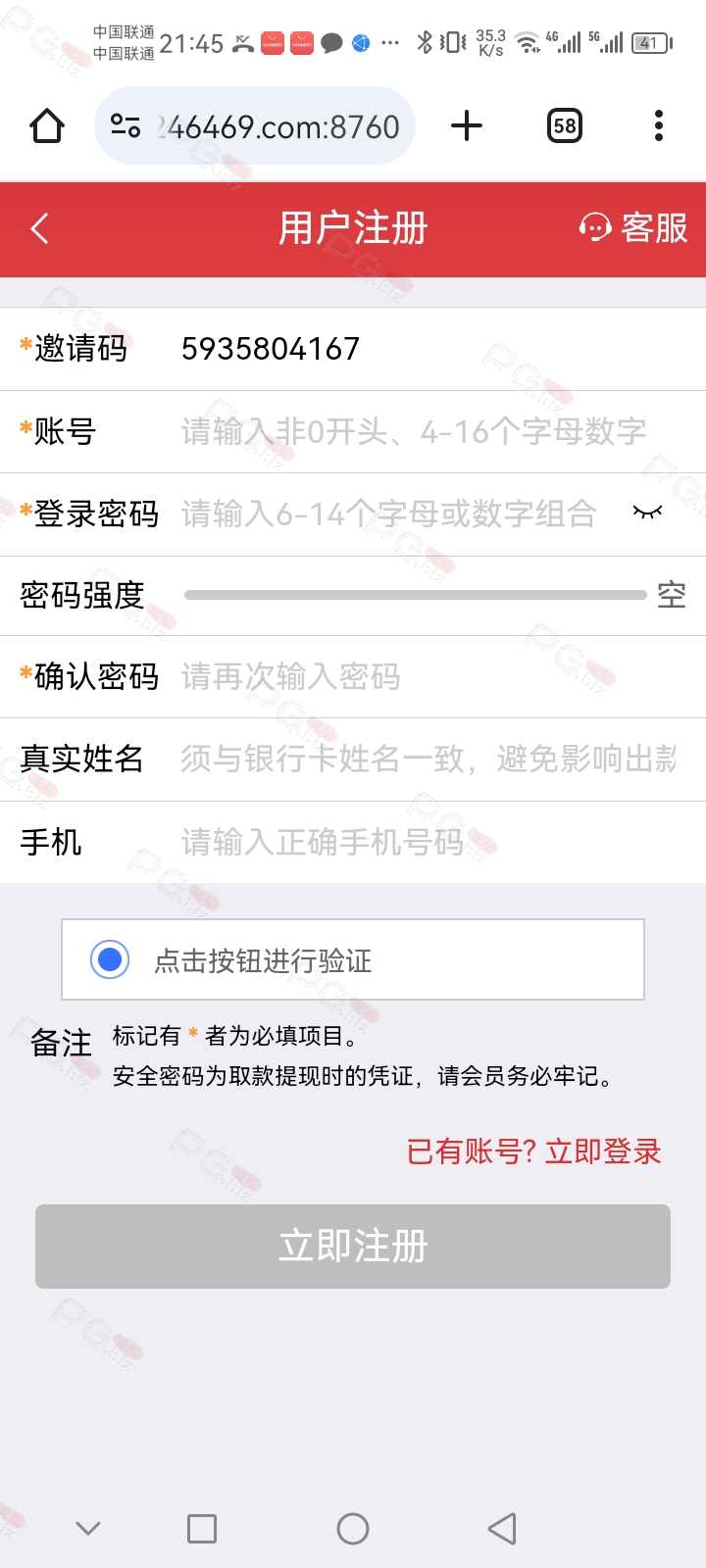Open the 已有账号? 立即登录 link
The width and height of the screenshot is (706, 1568).
tap(533, 1151)
